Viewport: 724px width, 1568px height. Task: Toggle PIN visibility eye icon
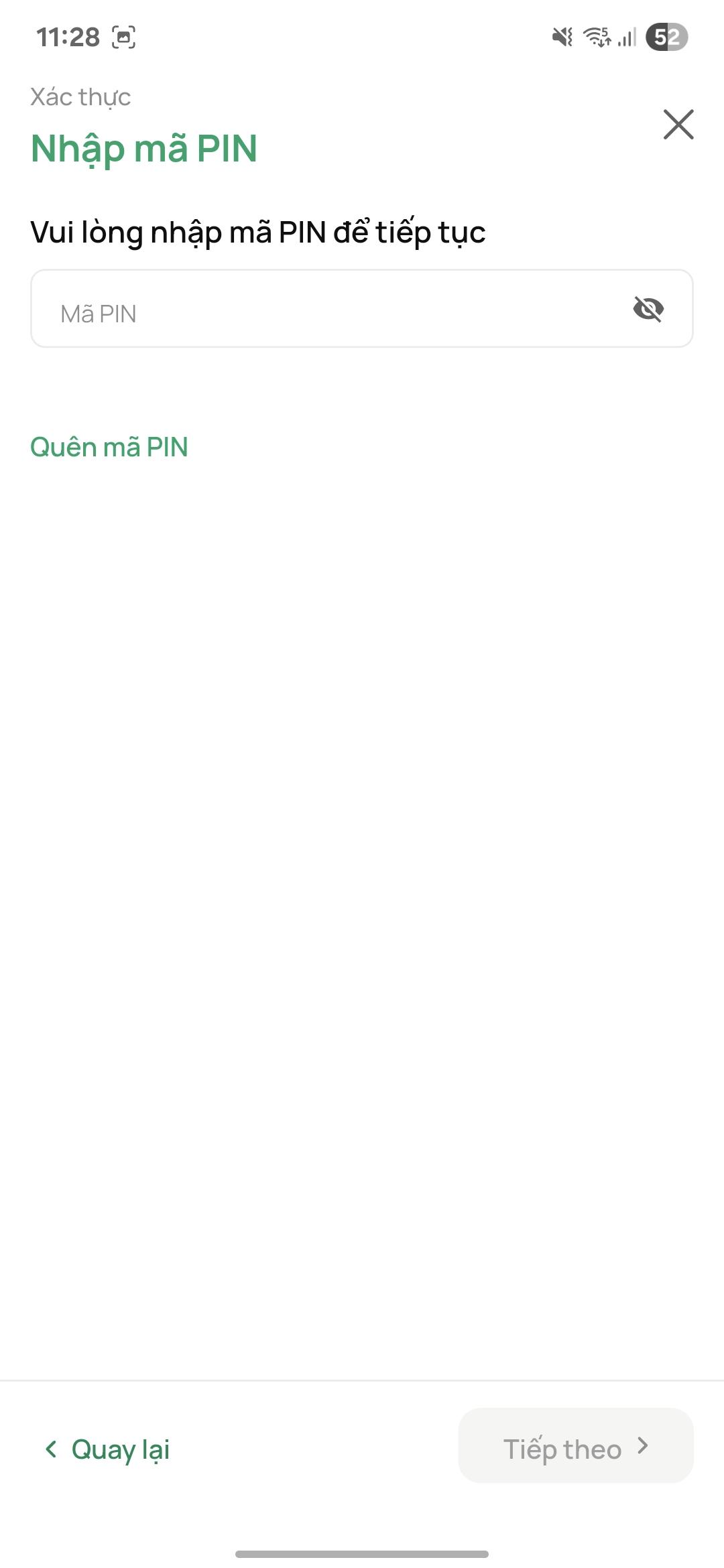coord(648,309)
